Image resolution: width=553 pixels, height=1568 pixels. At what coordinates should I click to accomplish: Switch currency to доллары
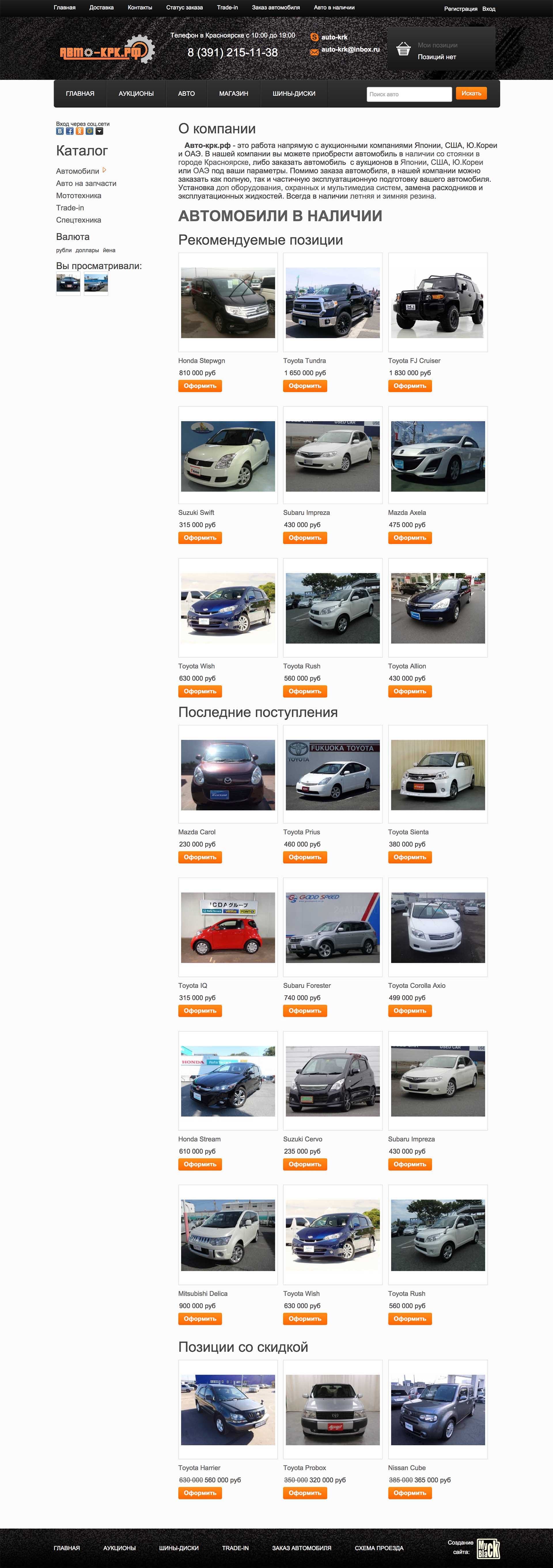coord(87,250)
